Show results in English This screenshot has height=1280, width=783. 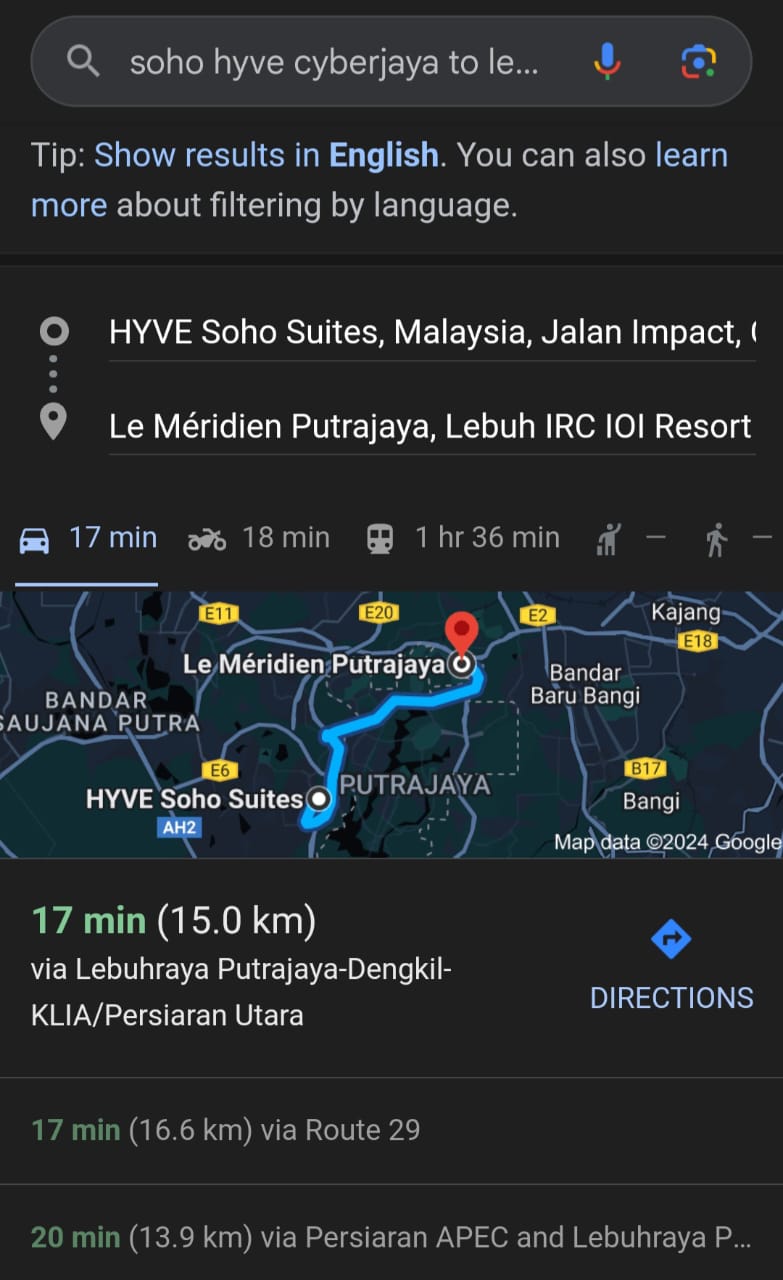pyautogui.click(x=266, y=155)
